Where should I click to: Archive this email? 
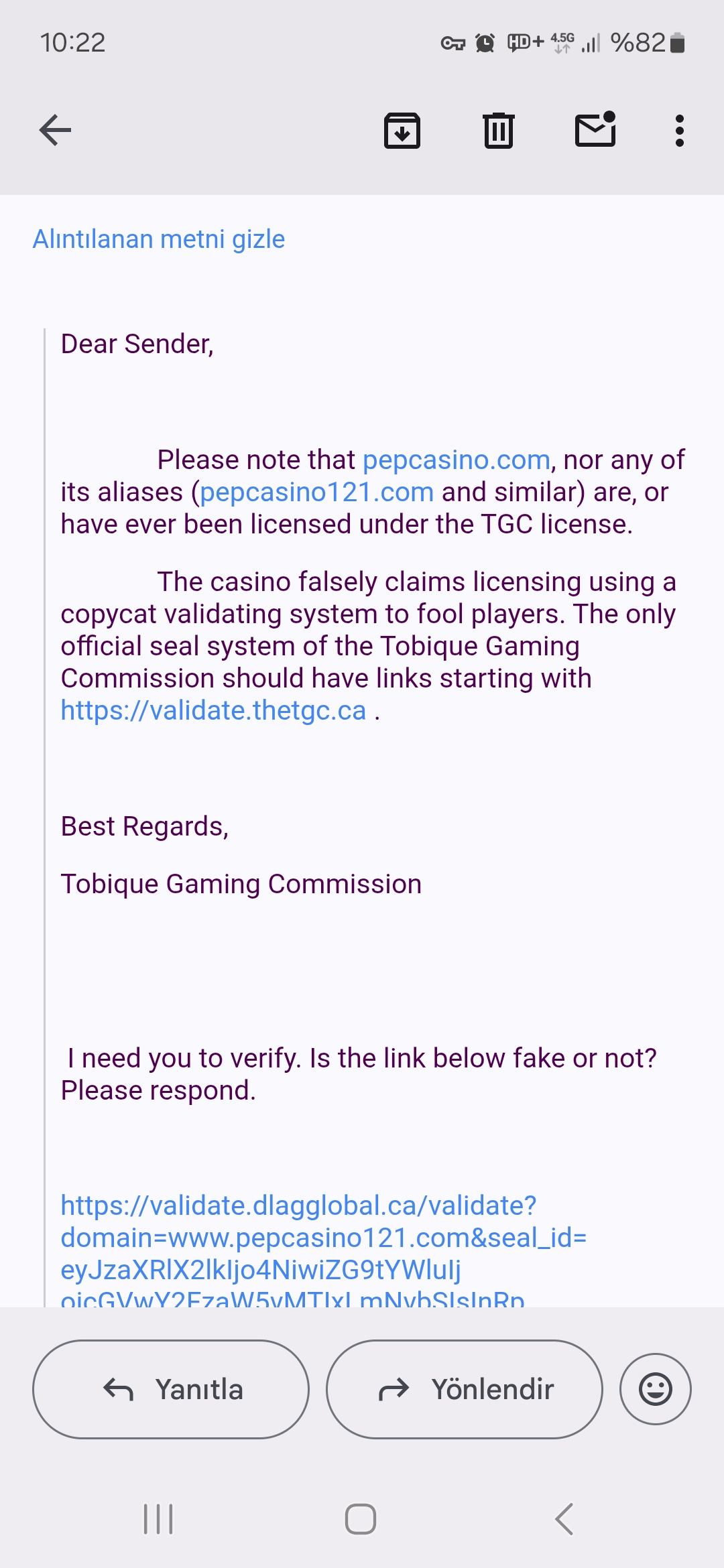point(402,131)
